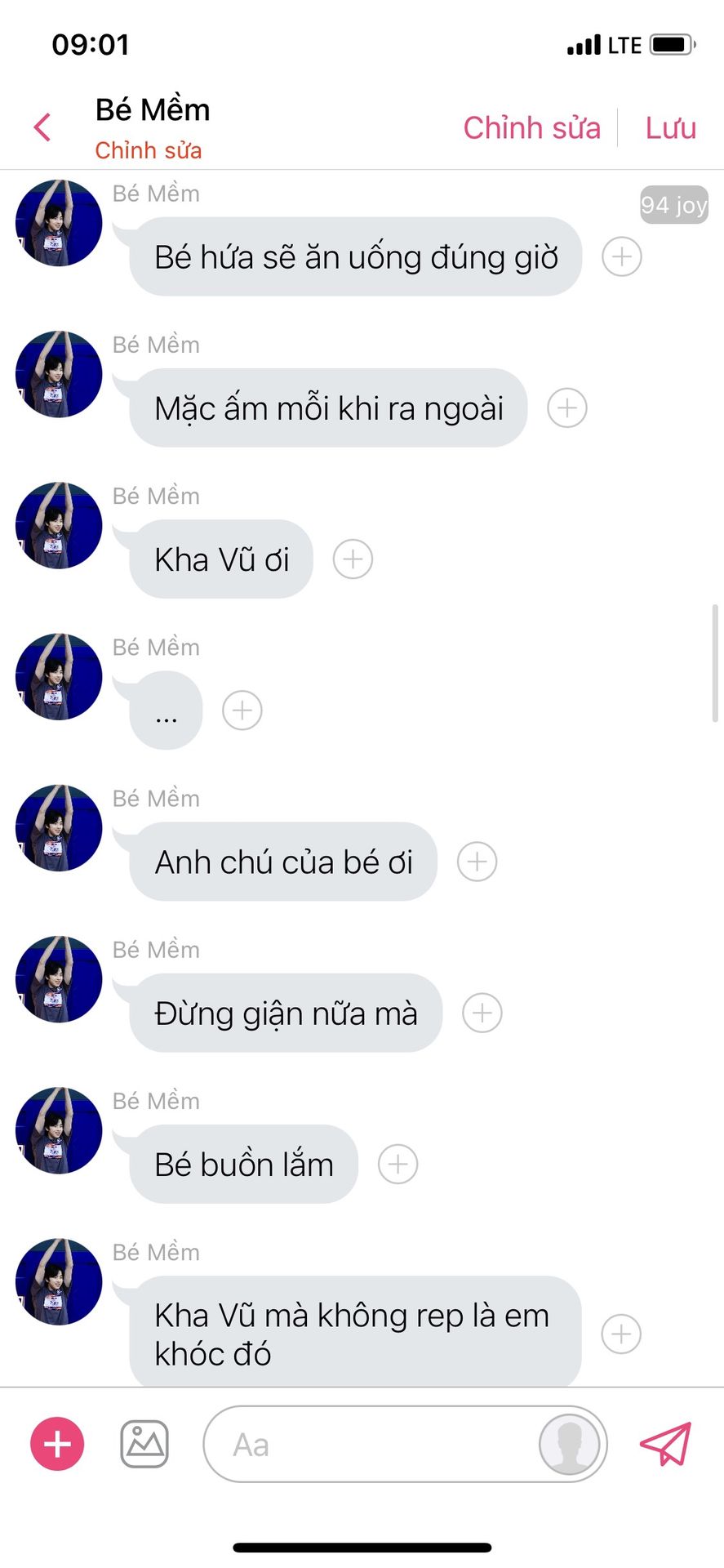The height and width of the screenshot is (1568, 724).
Task: Tap Lưu to save the chat
Action: tap(670, 128)
